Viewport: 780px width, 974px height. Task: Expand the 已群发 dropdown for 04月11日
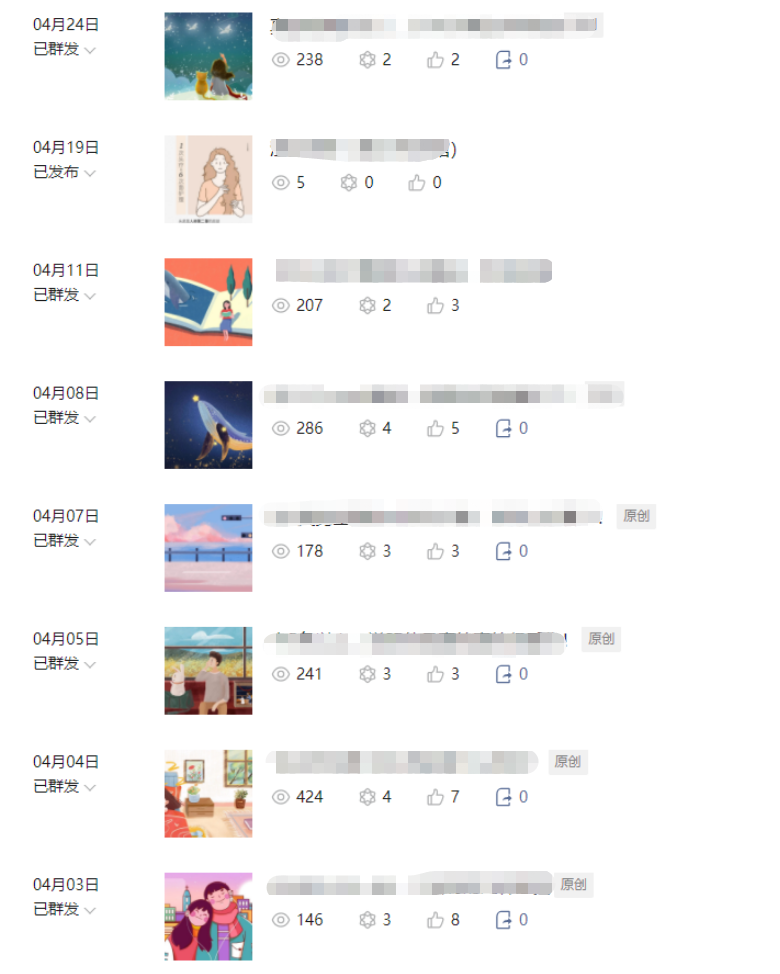[x=90, y=296]
